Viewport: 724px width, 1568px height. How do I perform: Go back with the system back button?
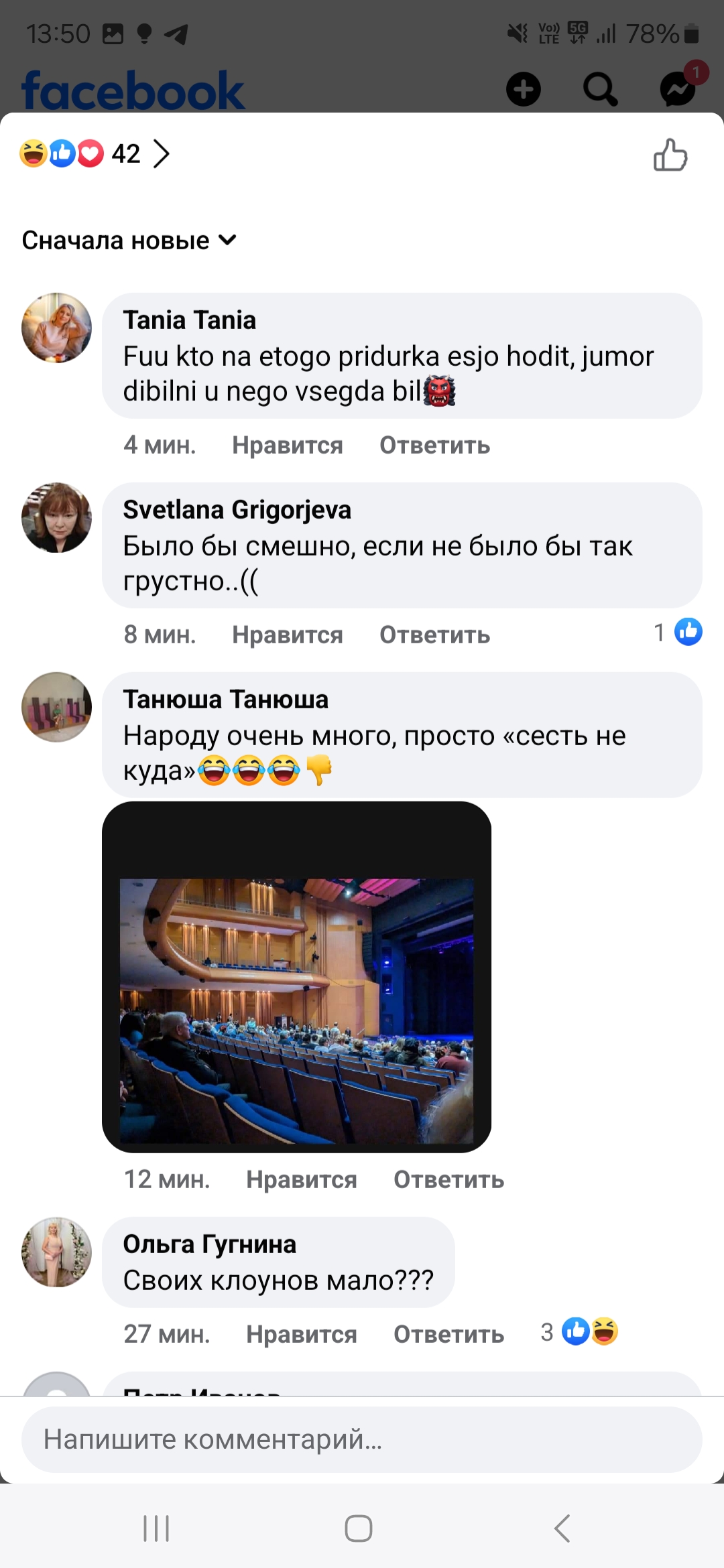tap(562, 1528)
